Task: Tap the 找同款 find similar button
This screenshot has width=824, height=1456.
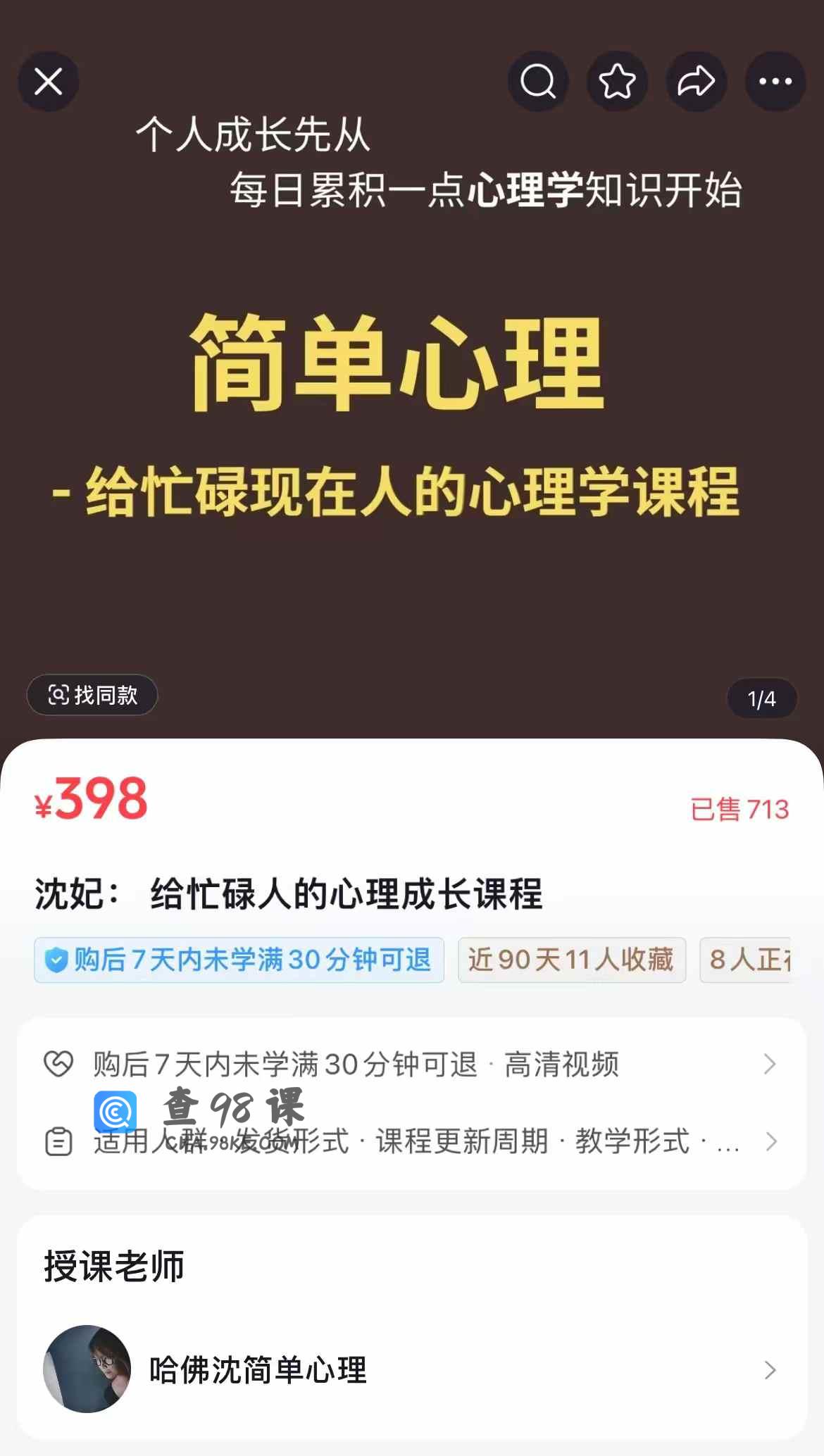Action: (x=92, y=695)
